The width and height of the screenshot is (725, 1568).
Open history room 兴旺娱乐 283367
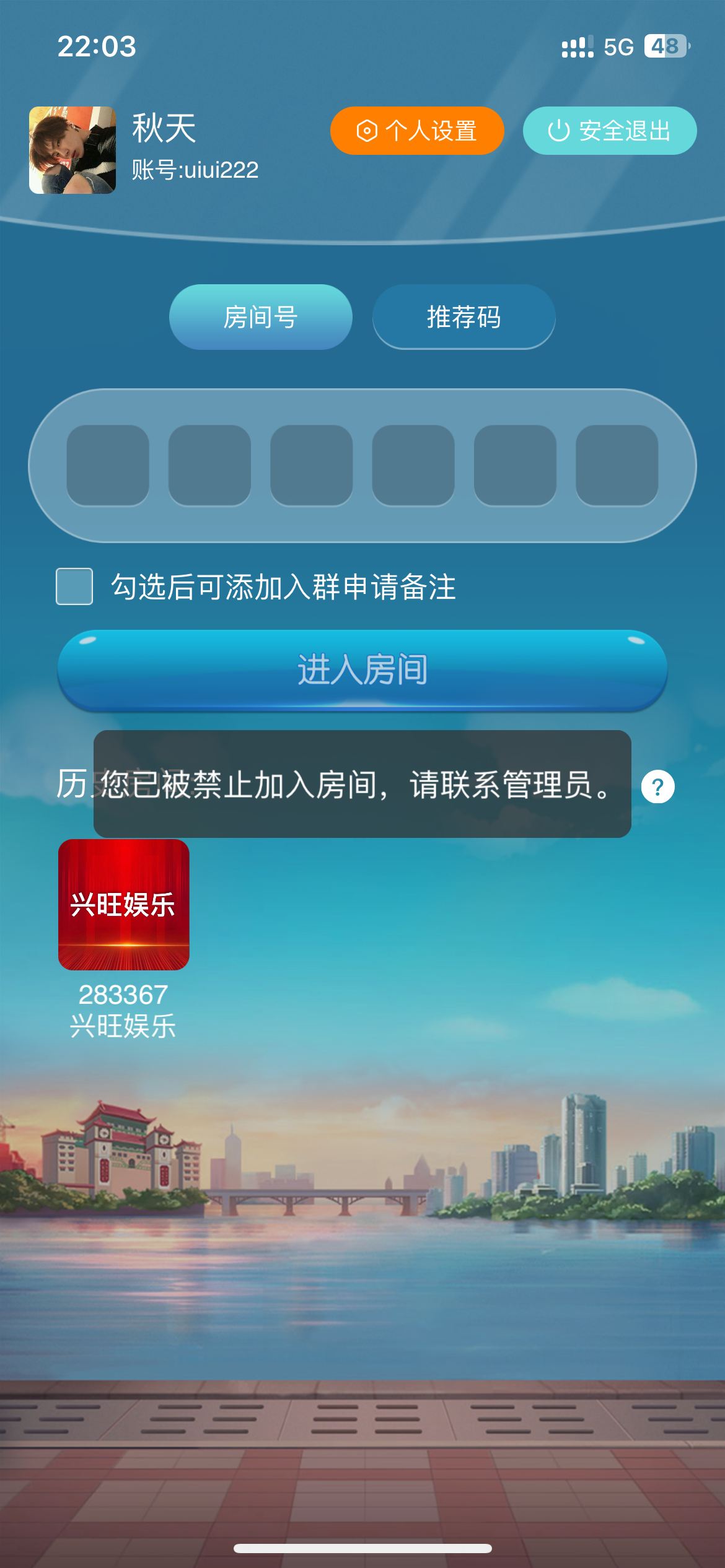click(123, 905)
